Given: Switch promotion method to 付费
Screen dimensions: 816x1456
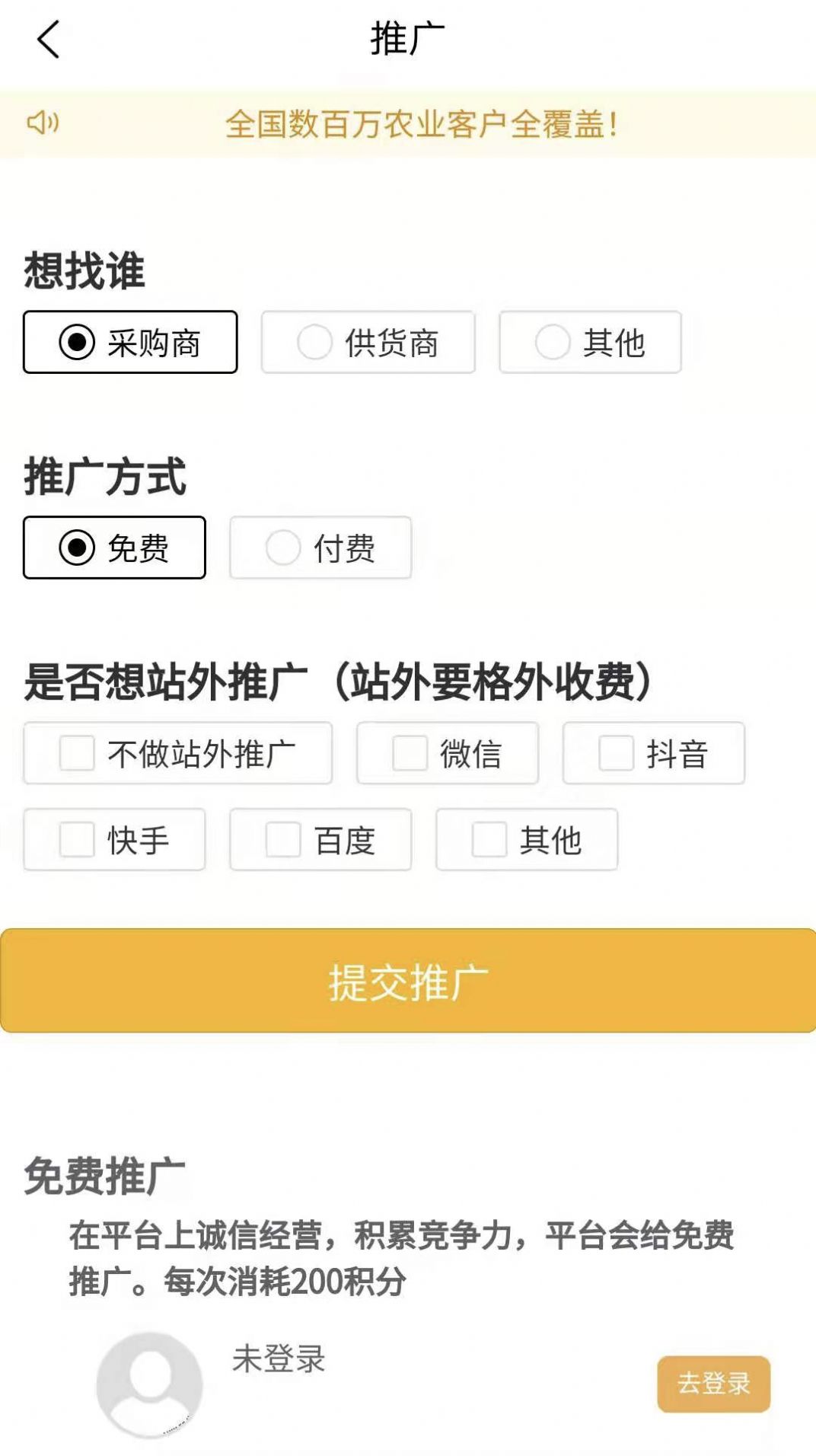Looking at the screenshot, I should [x=320, y=548].
